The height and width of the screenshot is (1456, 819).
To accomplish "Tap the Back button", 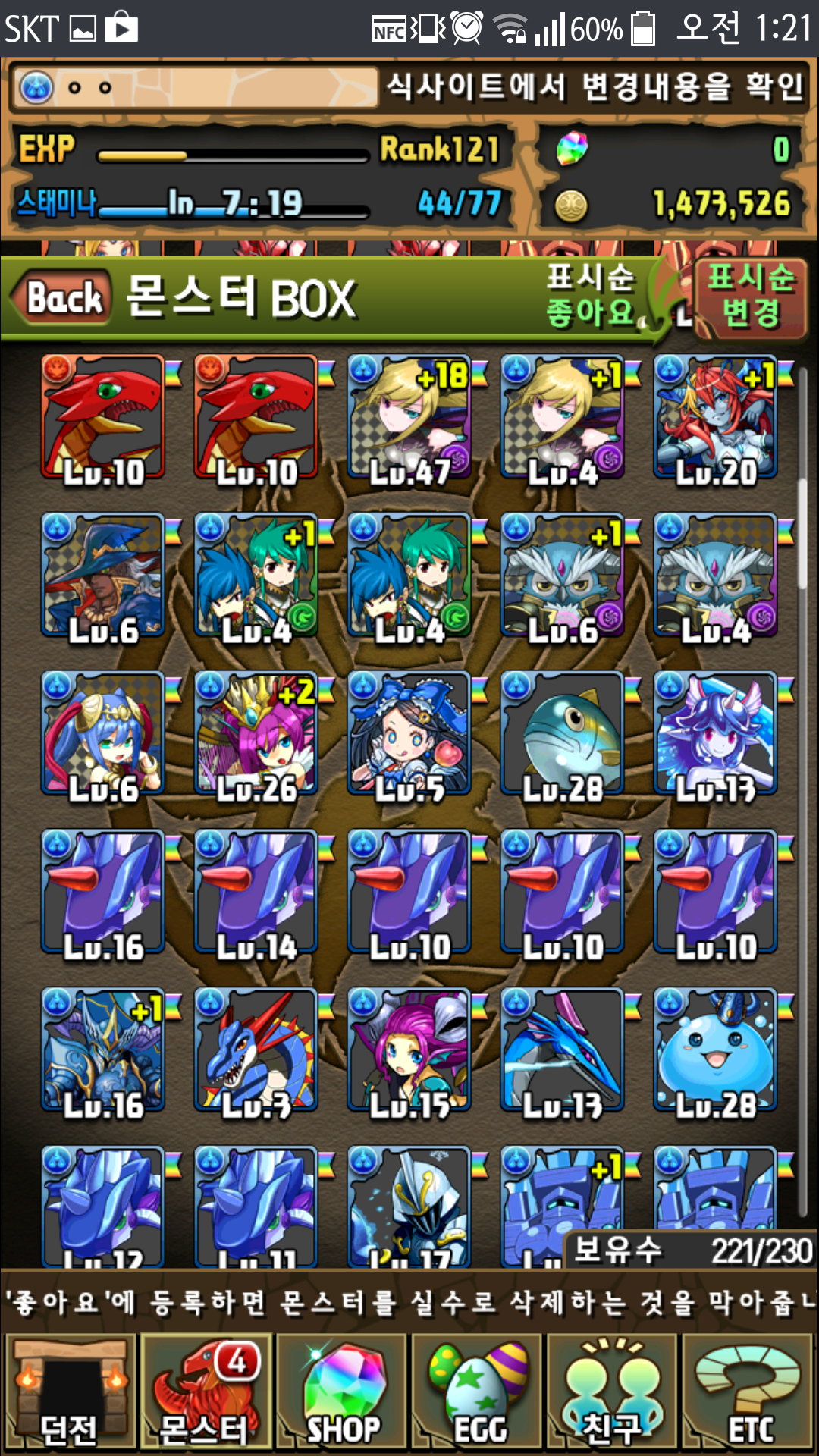I will (62, 297).
